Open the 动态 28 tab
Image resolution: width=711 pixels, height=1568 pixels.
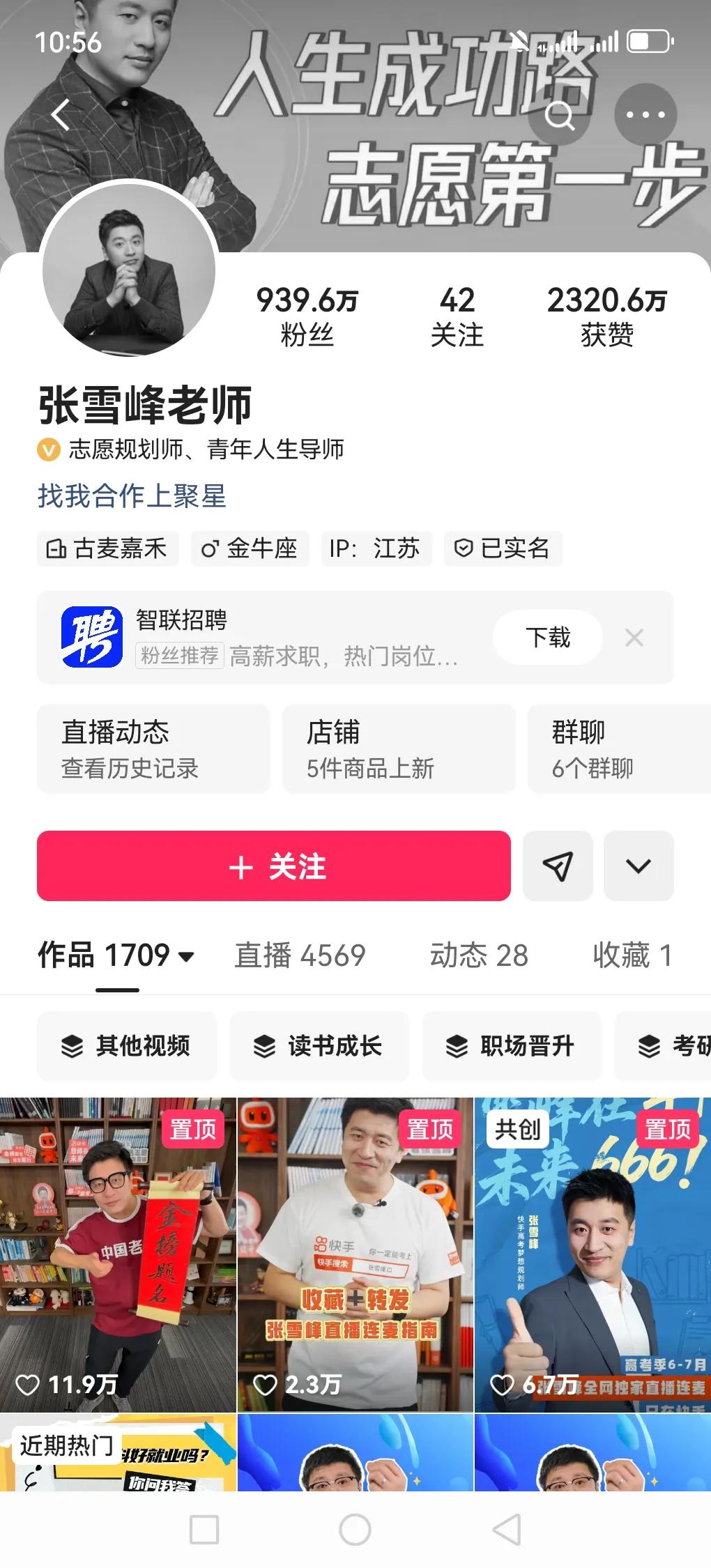477,958
